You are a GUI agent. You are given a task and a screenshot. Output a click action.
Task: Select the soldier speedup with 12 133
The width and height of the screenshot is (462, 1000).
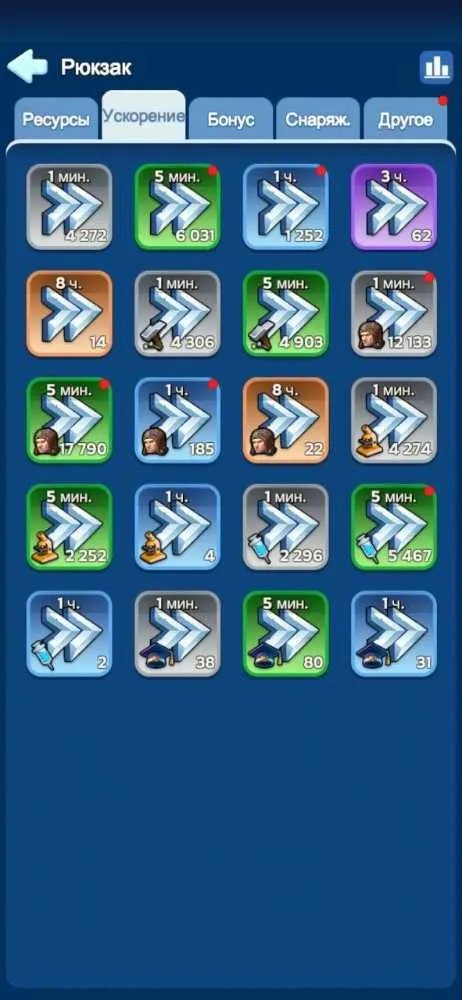point(394,313)
